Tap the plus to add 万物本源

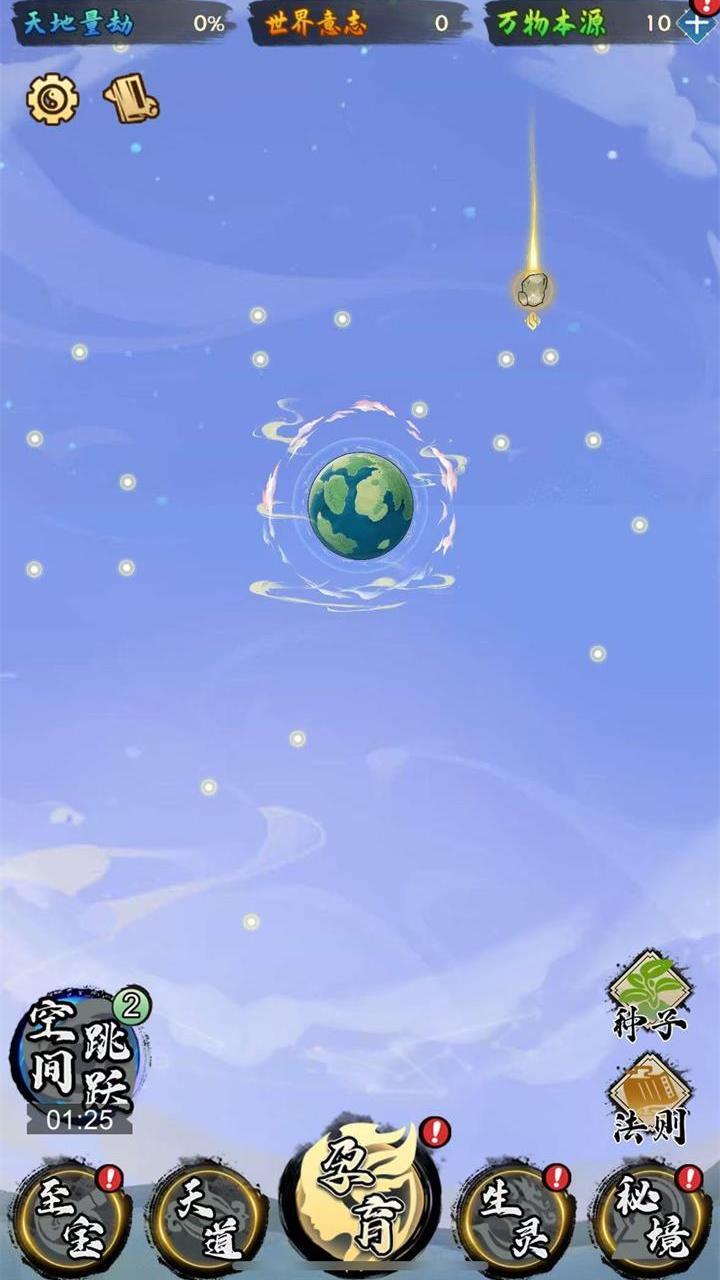click(x=696, y=23)
